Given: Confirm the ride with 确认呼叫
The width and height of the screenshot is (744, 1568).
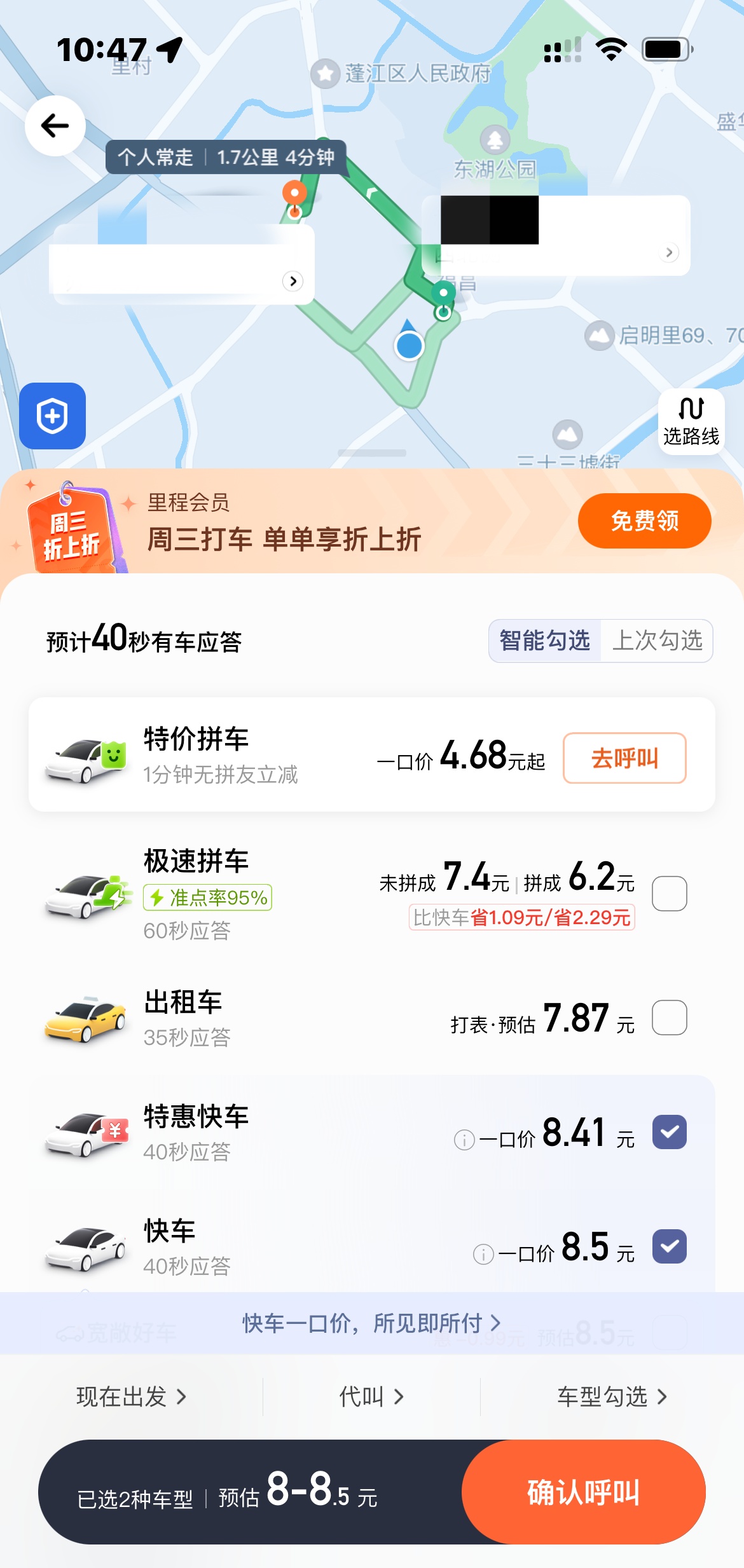Looking at the screenshot, I should (x=582, y=1492).
